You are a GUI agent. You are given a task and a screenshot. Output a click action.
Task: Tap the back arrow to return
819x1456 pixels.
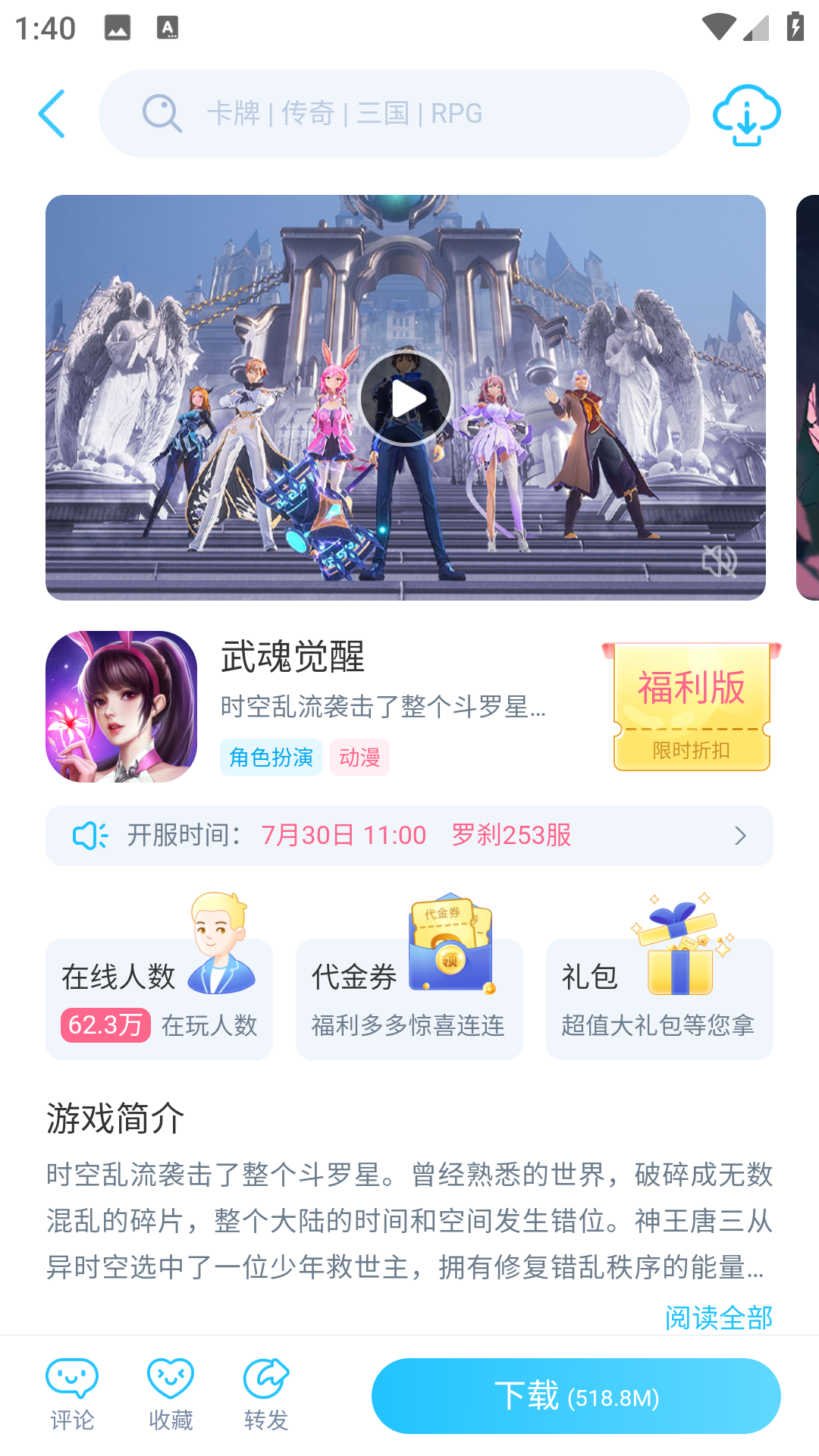pyautogui.click(x=52, y=114)
